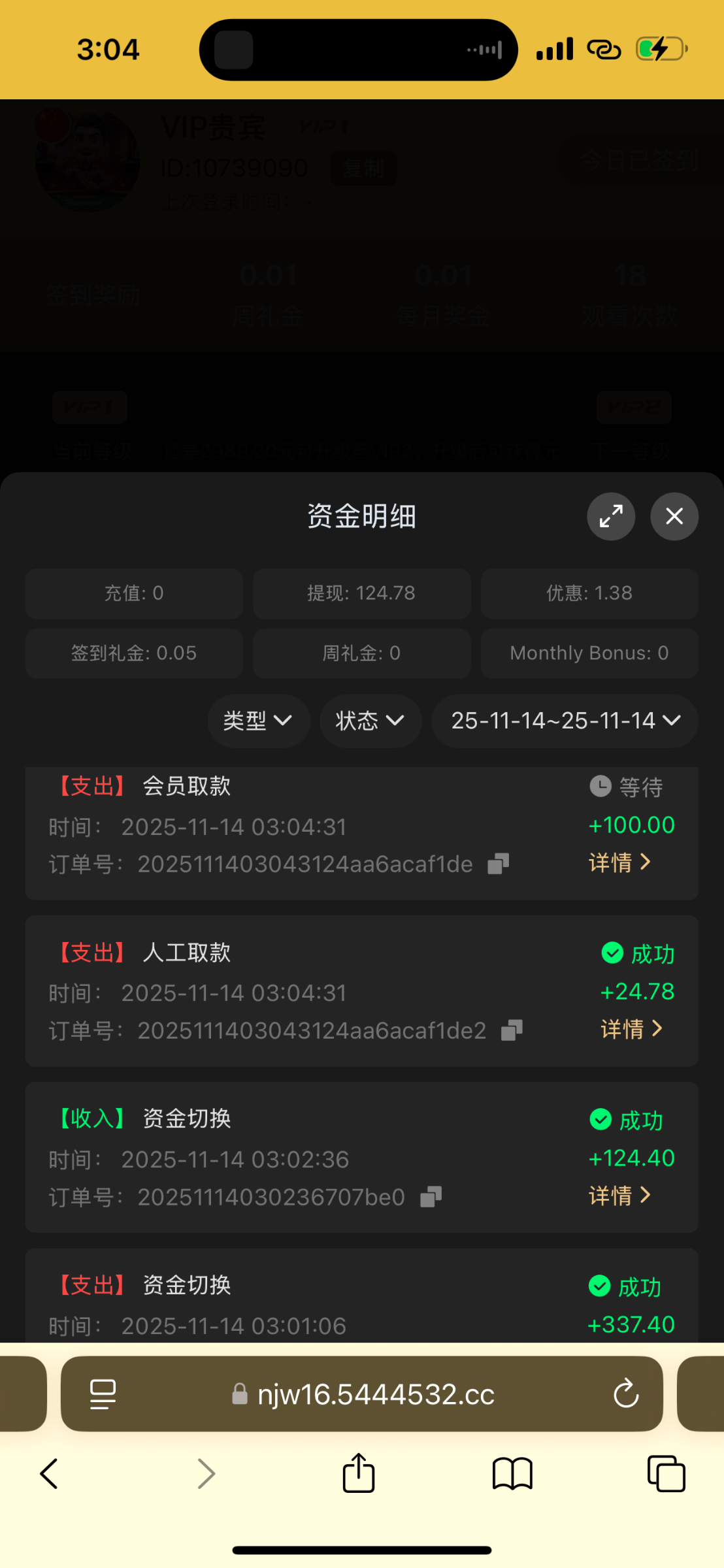
Task: Open the 类型 filter dropdown
Action: click(x=258, y=721)
